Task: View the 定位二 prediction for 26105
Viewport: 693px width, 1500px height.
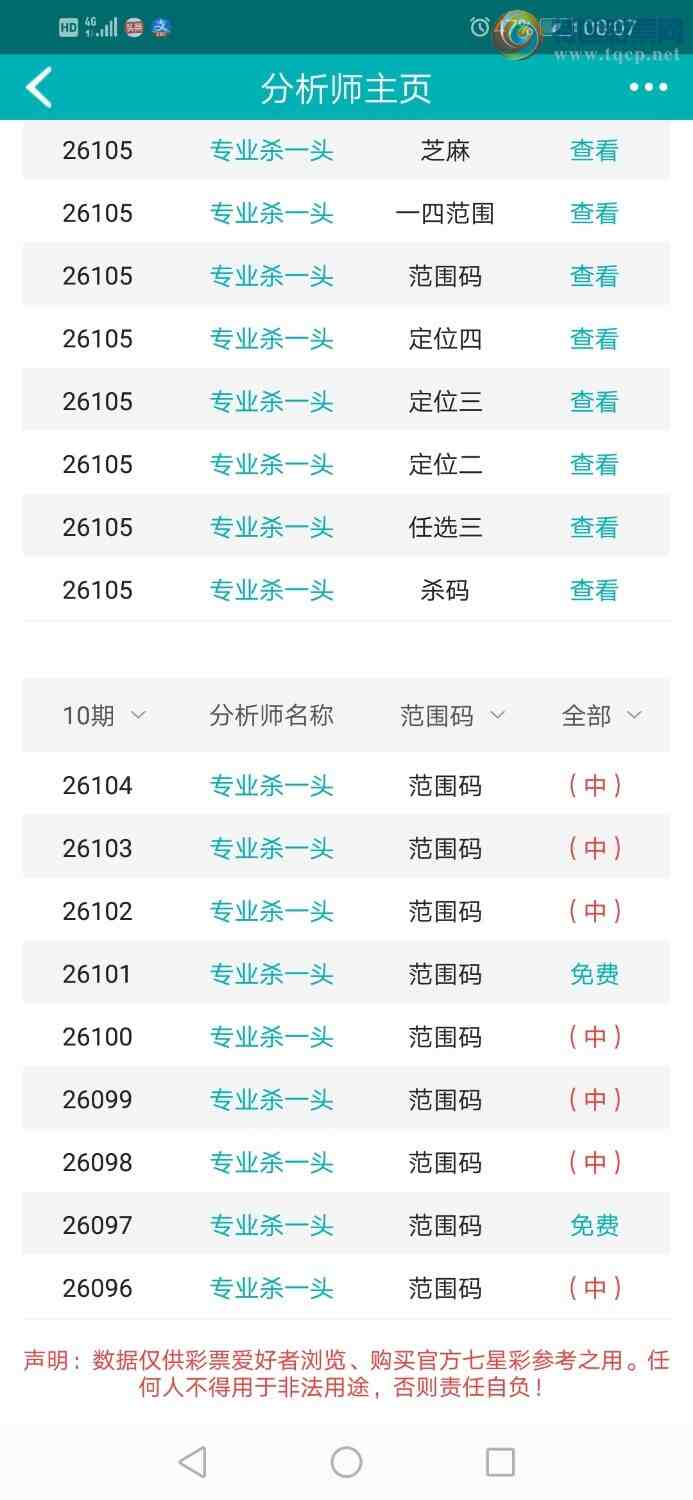Action: click(594, 465)
